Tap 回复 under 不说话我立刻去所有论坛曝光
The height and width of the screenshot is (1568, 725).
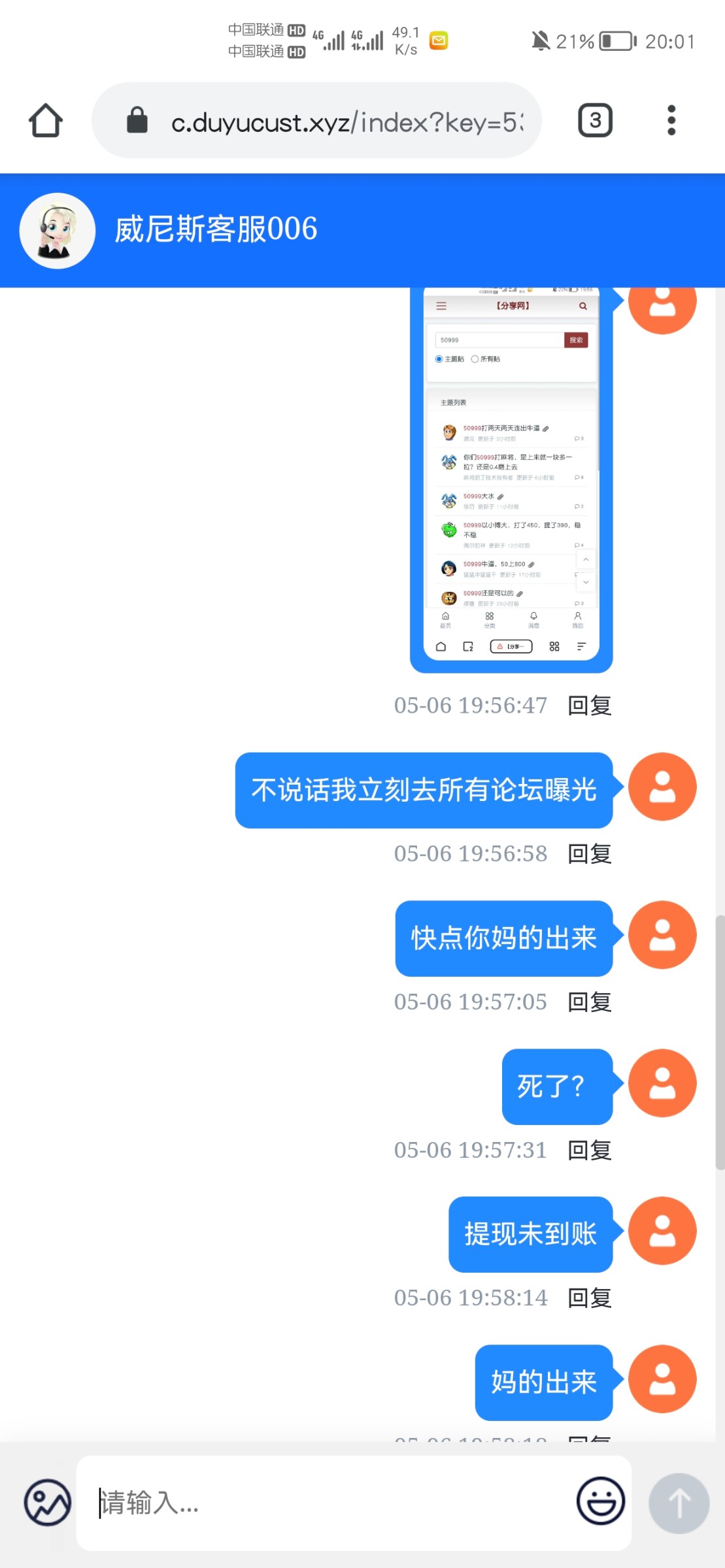(589, 854)
